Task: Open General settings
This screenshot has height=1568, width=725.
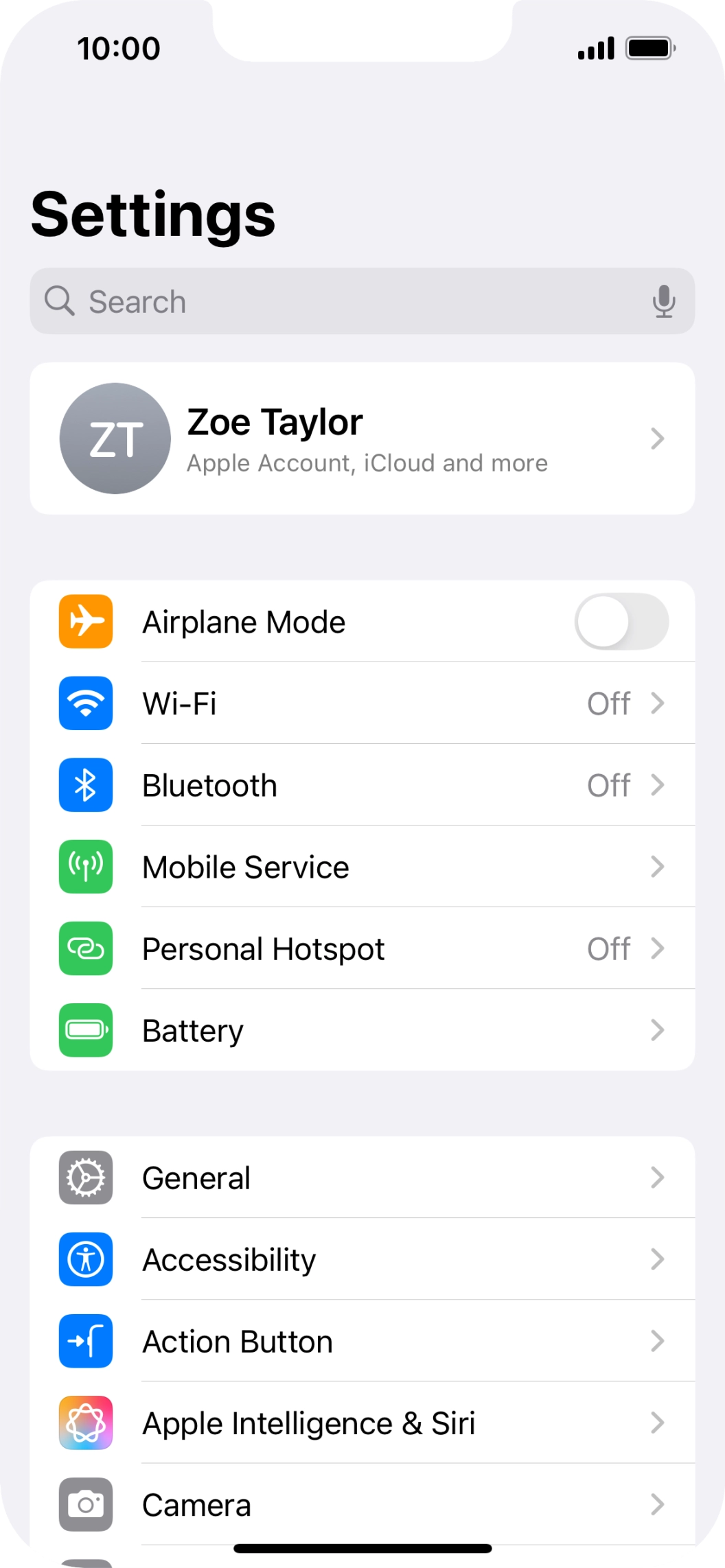Action: [x=362, y=1178]
